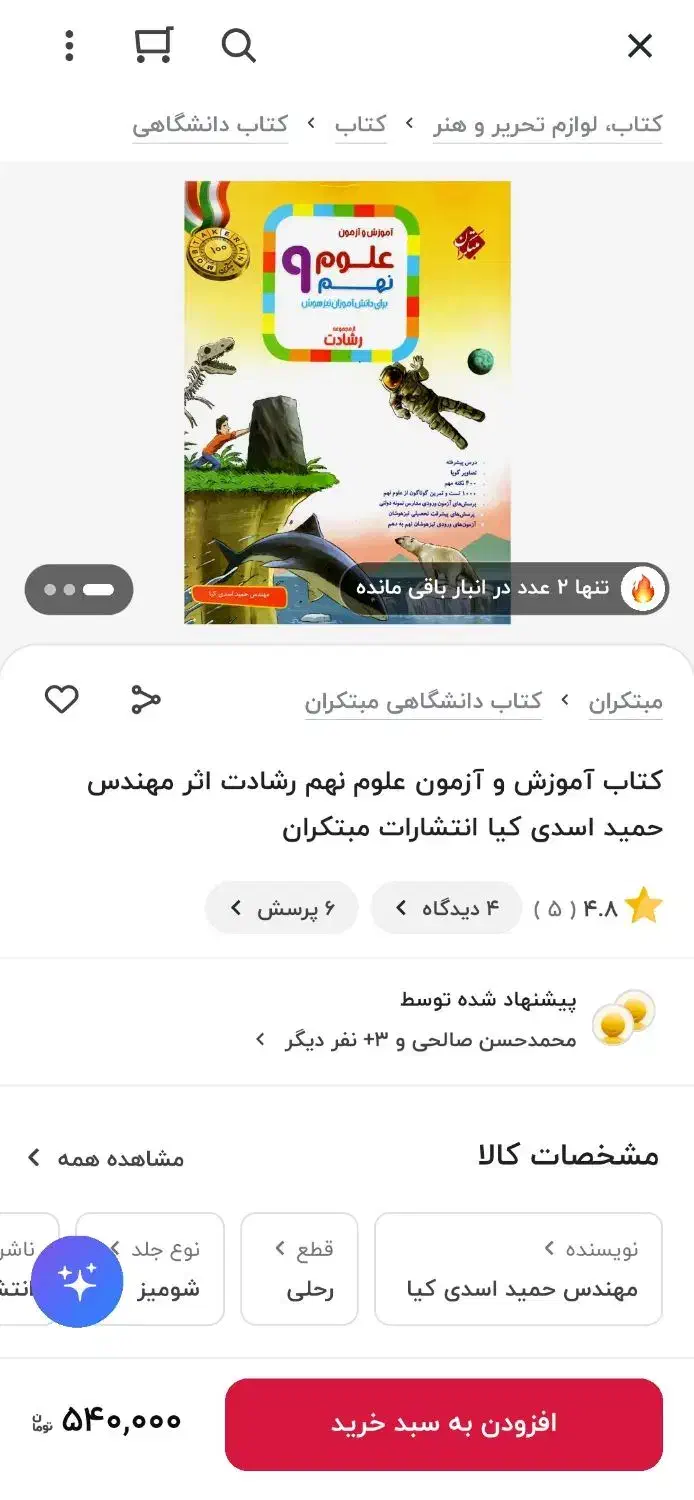Close the product page
The image size is (694, 1500).
click(639, 46)
